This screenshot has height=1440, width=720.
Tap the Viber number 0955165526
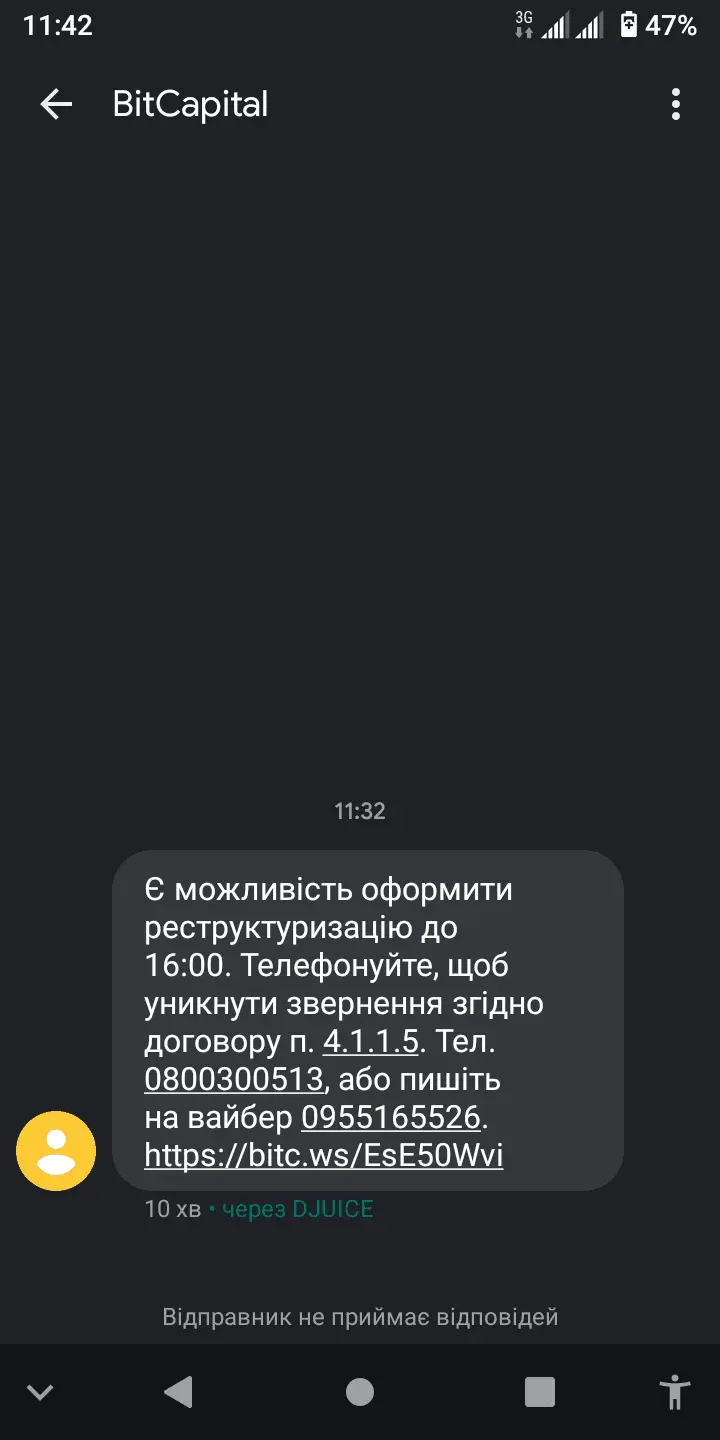pos(391,1118)
